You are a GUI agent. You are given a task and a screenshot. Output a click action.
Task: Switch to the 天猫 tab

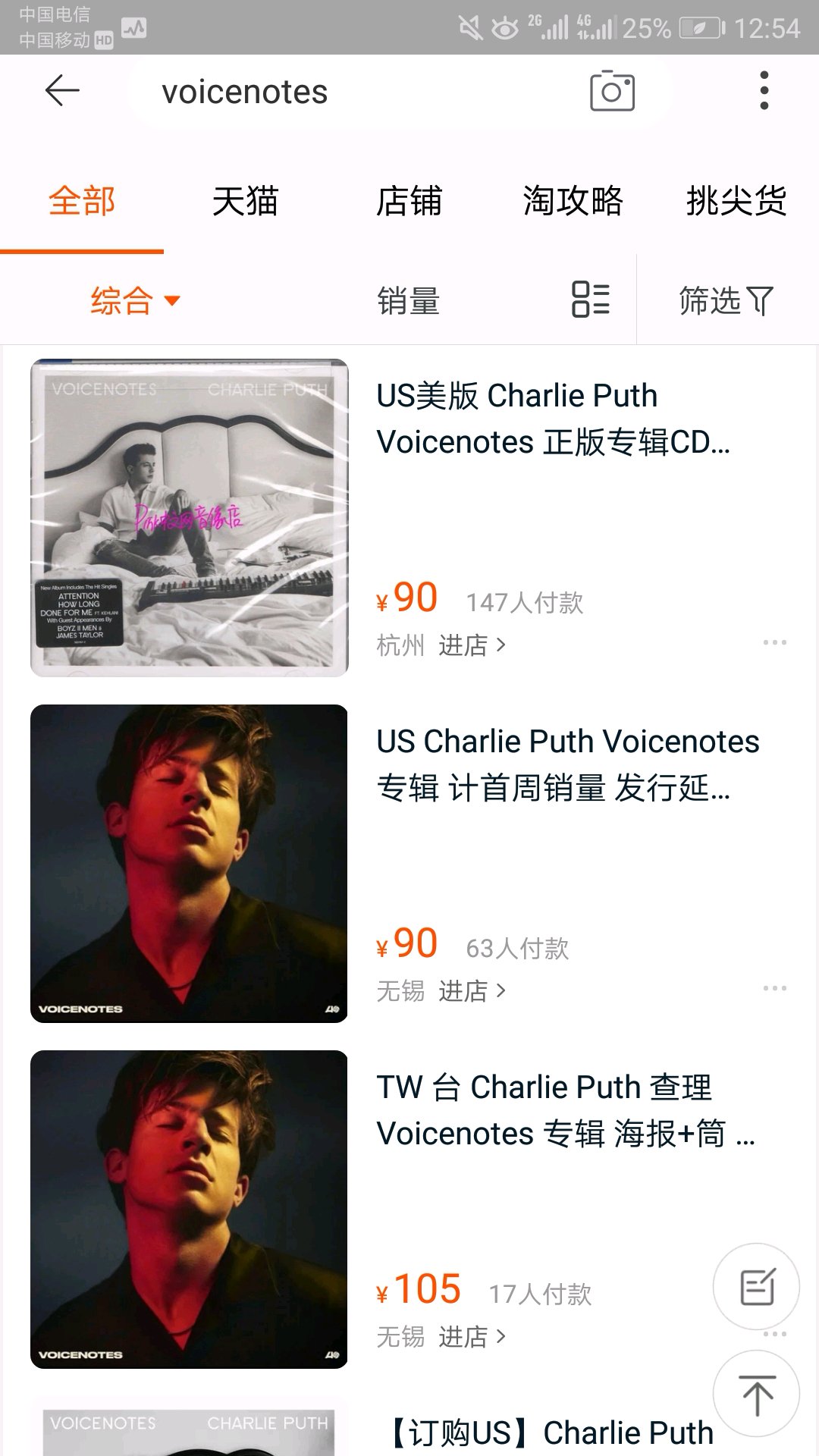point(245,202)
